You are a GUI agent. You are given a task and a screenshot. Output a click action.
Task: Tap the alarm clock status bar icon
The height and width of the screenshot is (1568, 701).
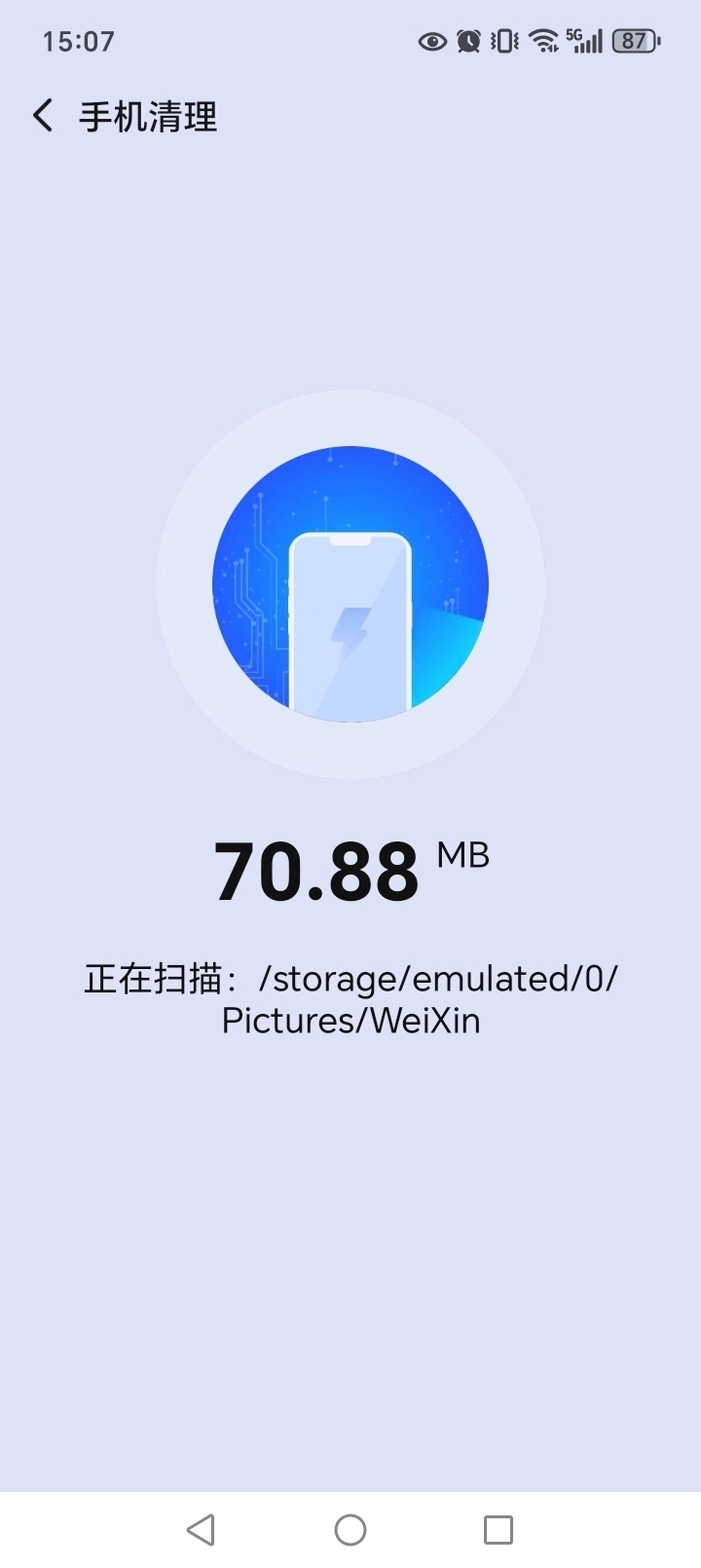[467, 41]
